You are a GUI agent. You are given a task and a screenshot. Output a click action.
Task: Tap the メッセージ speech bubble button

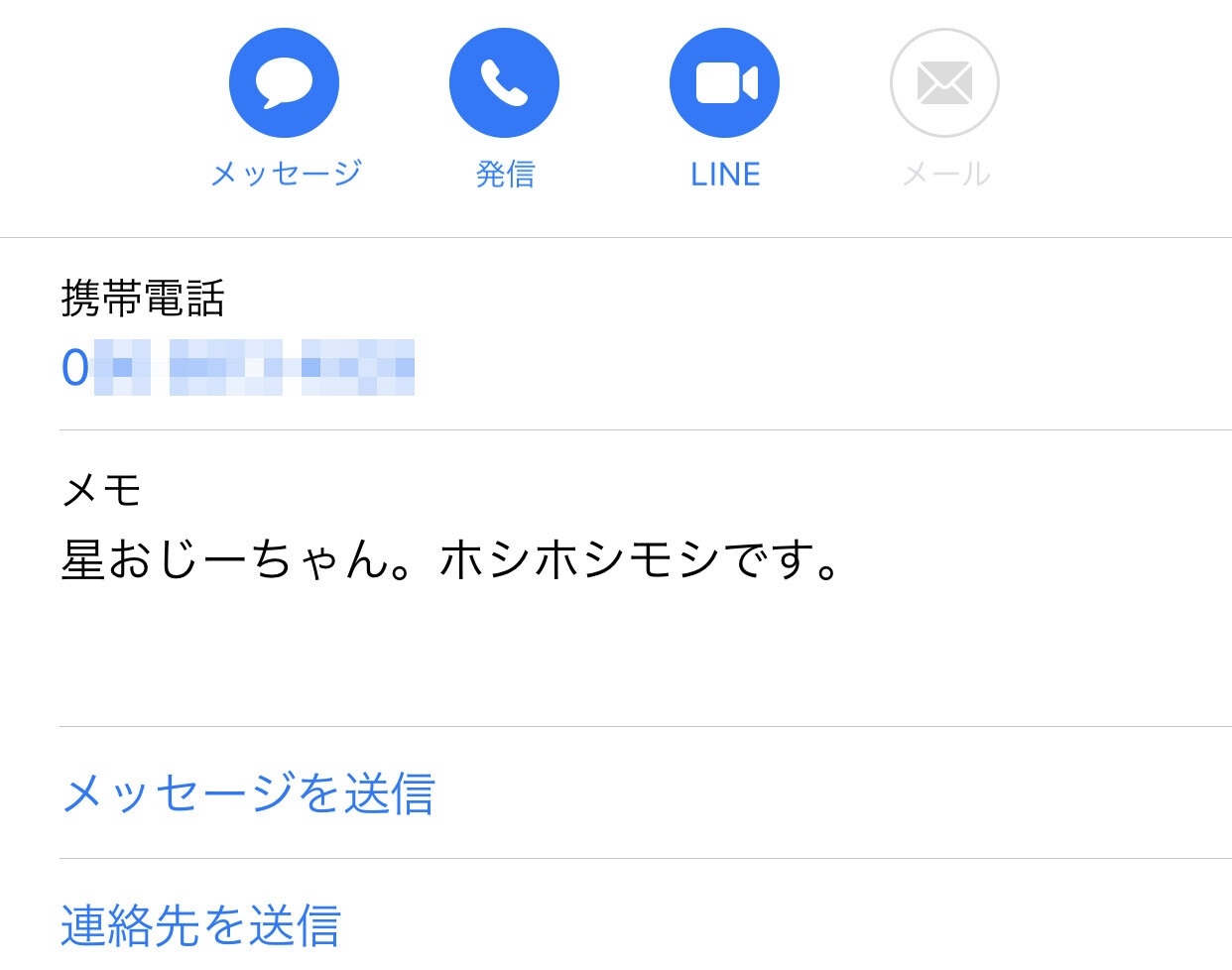click(284, 83)
